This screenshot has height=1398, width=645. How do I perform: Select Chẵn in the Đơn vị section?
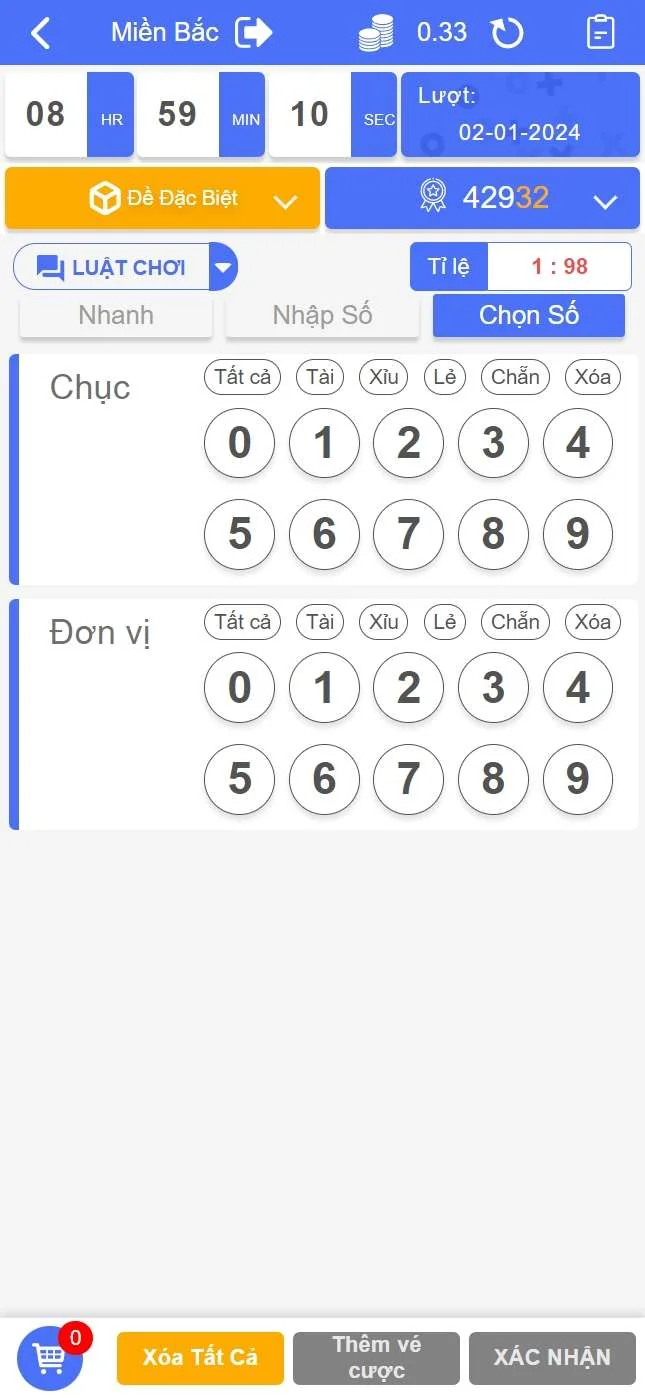pyautogui.click(x=515, y=622)
